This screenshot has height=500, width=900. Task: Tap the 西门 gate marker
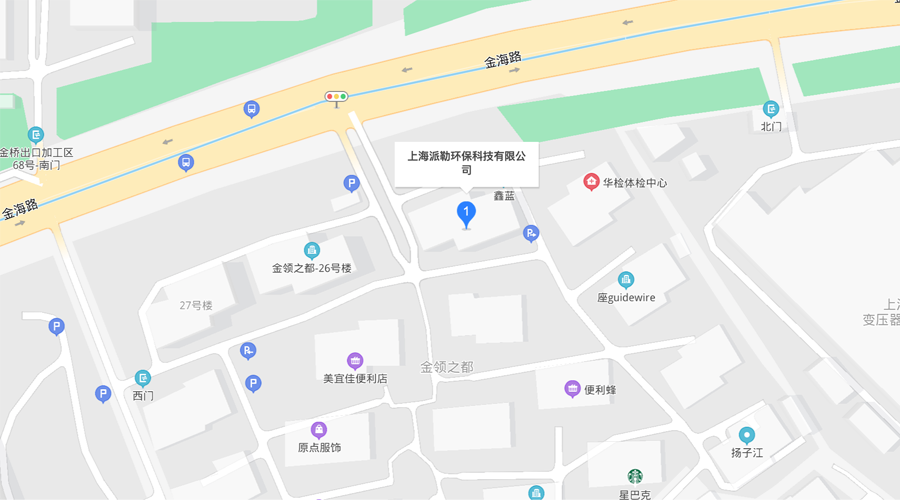coord(142,378)
